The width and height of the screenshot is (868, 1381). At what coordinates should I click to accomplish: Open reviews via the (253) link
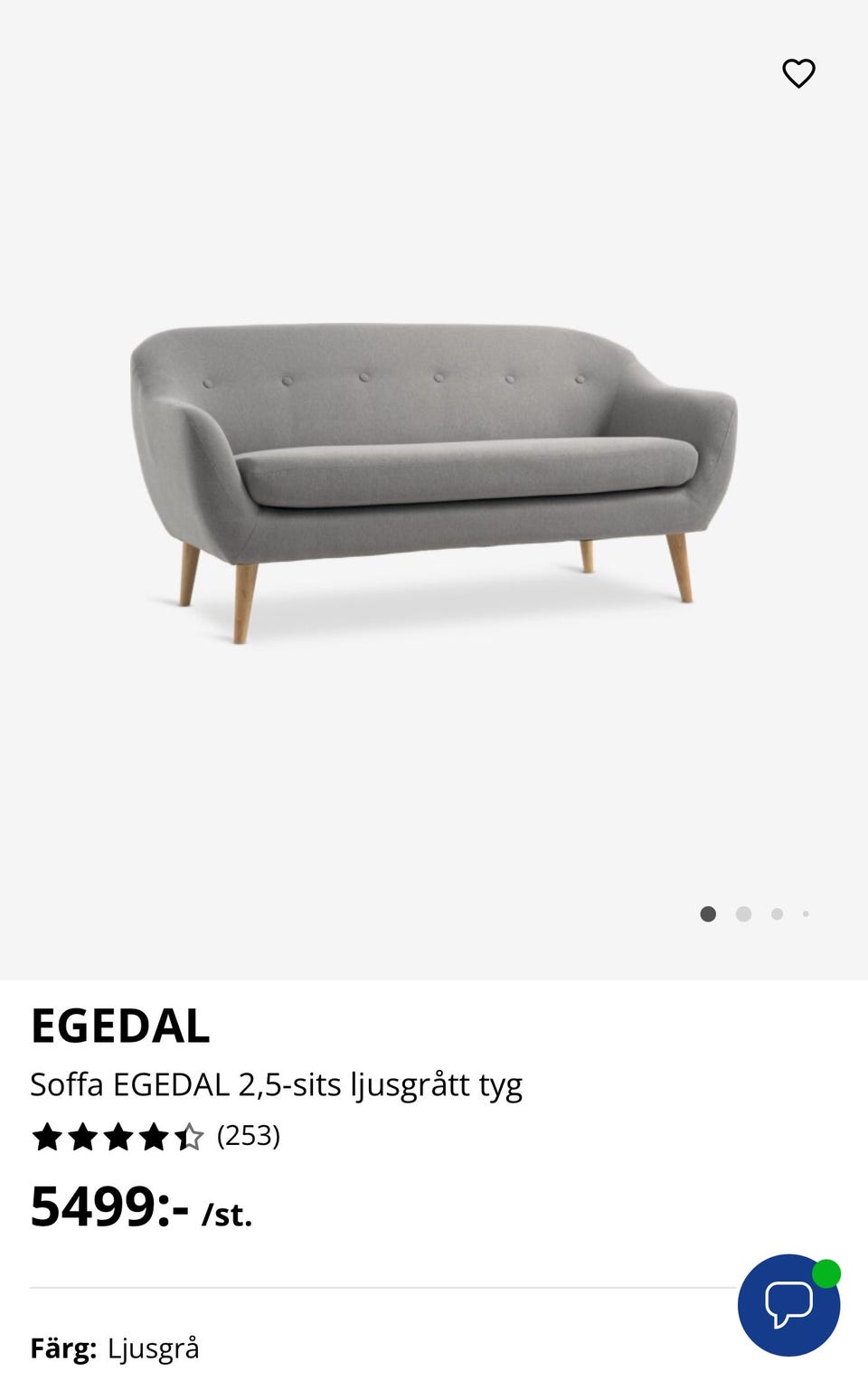249,1136
